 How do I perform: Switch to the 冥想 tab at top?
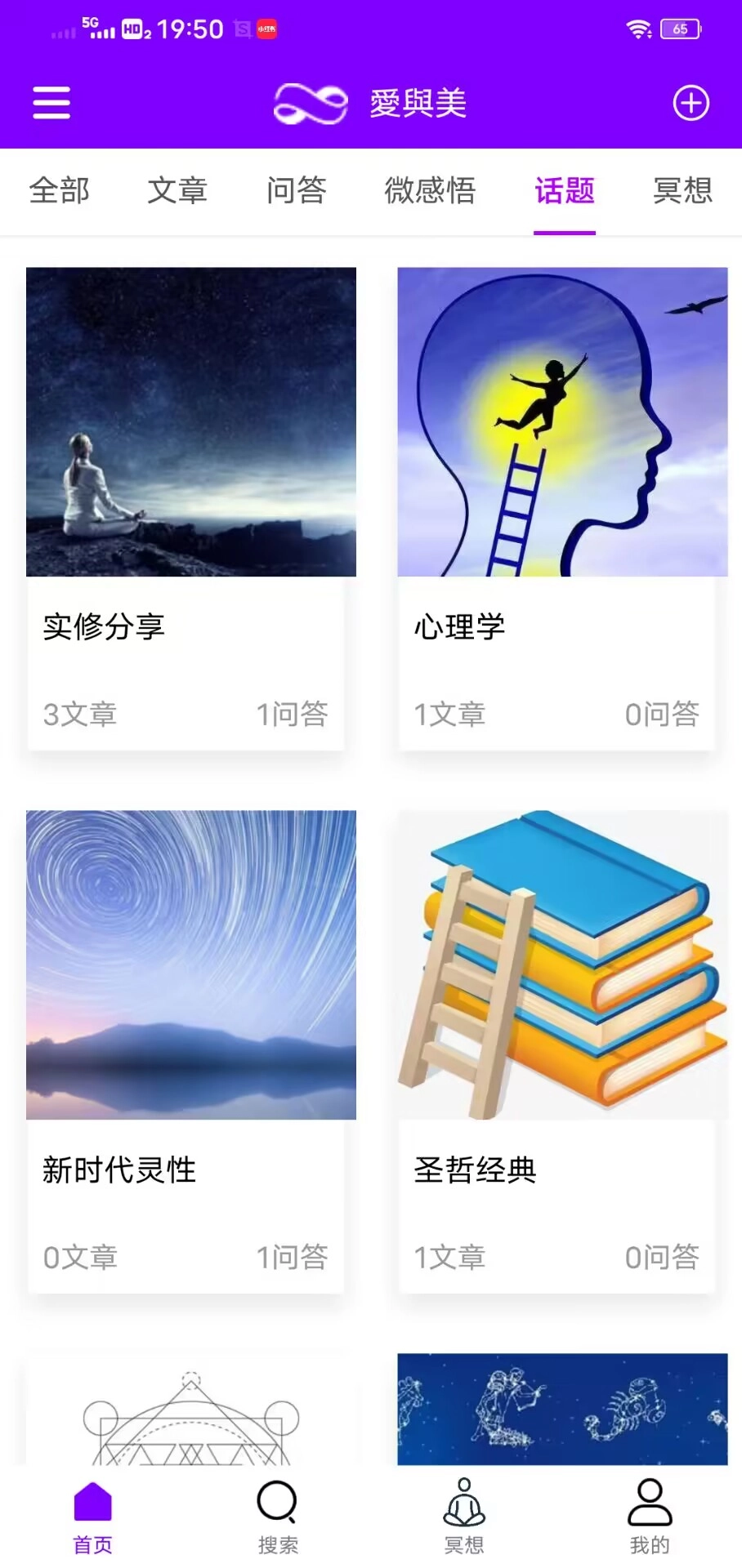coord(684,191)
